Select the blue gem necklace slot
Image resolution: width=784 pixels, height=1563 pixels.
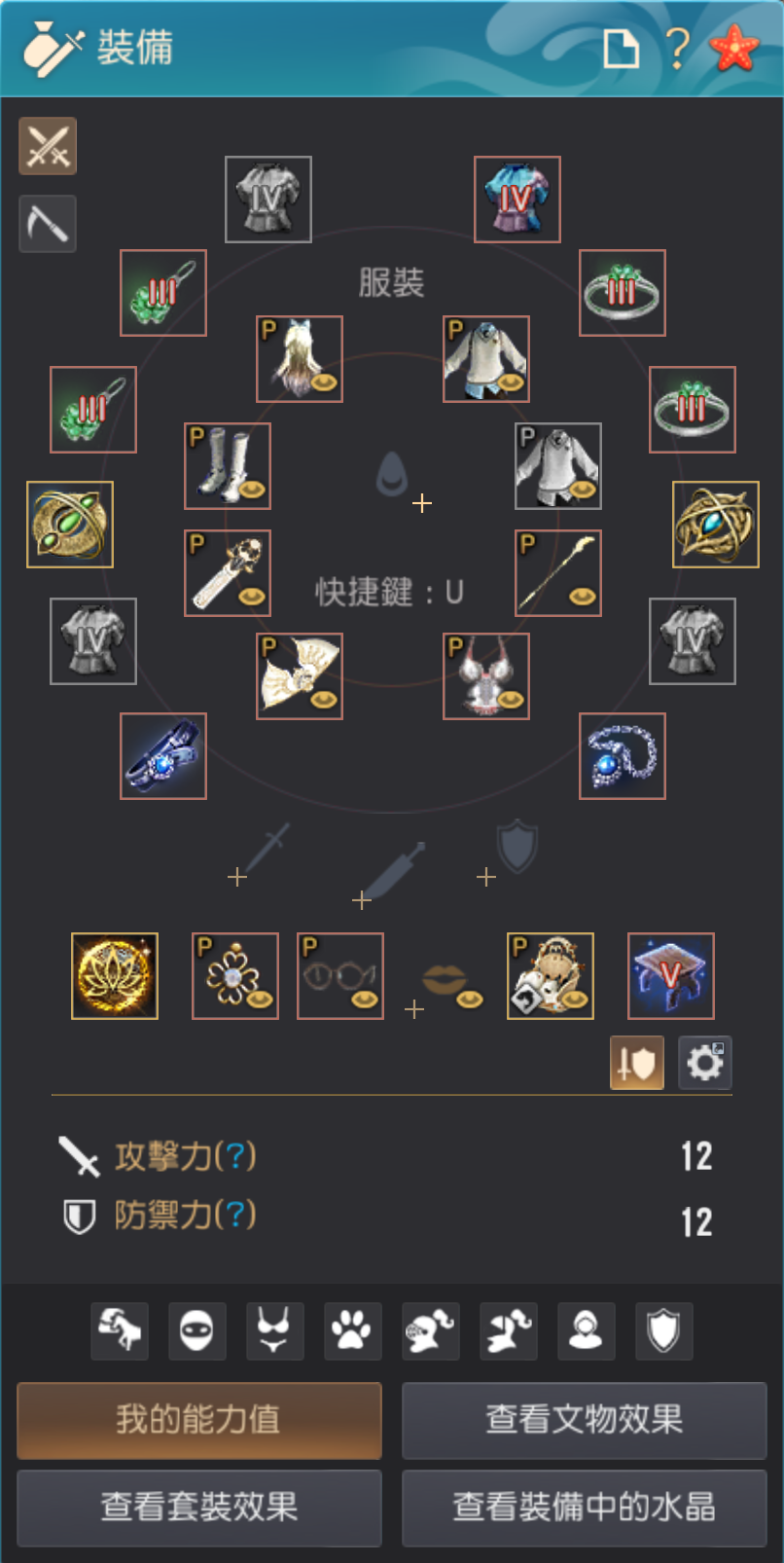coord(623,756)
